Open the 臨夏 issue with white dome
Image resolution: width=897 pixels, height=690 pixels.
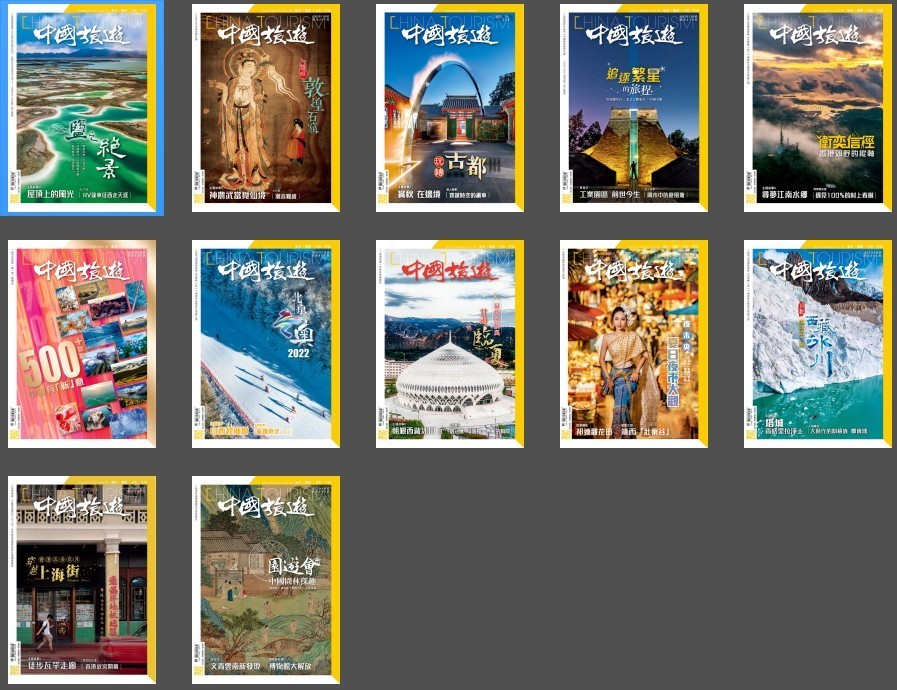point(450,343)
